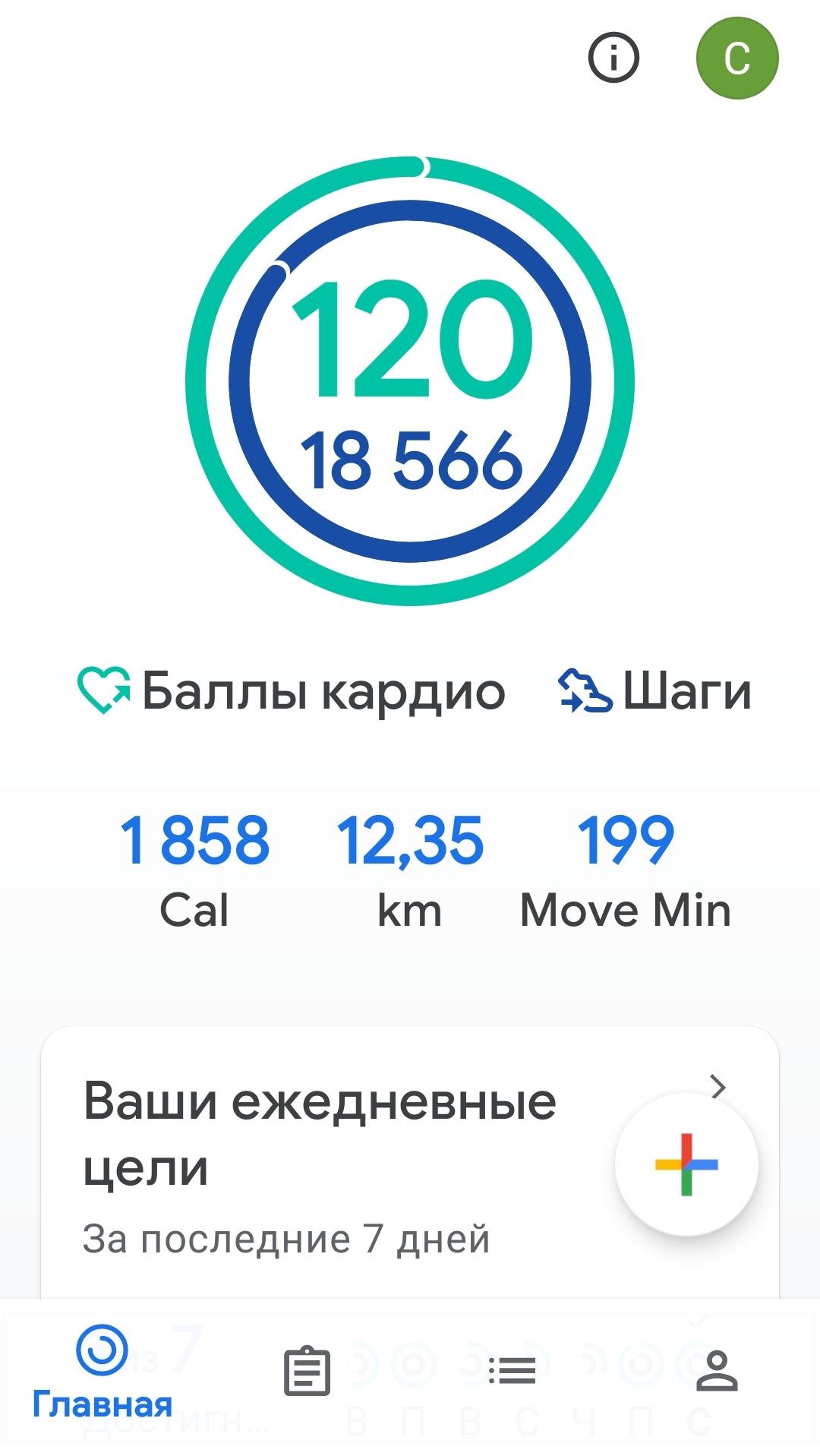View the 1 858 Cal stat

(194, 870)
